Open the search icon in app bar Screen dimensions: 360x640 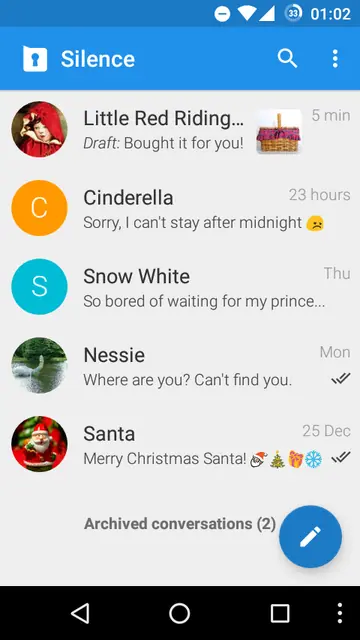[x=287, y=59]
